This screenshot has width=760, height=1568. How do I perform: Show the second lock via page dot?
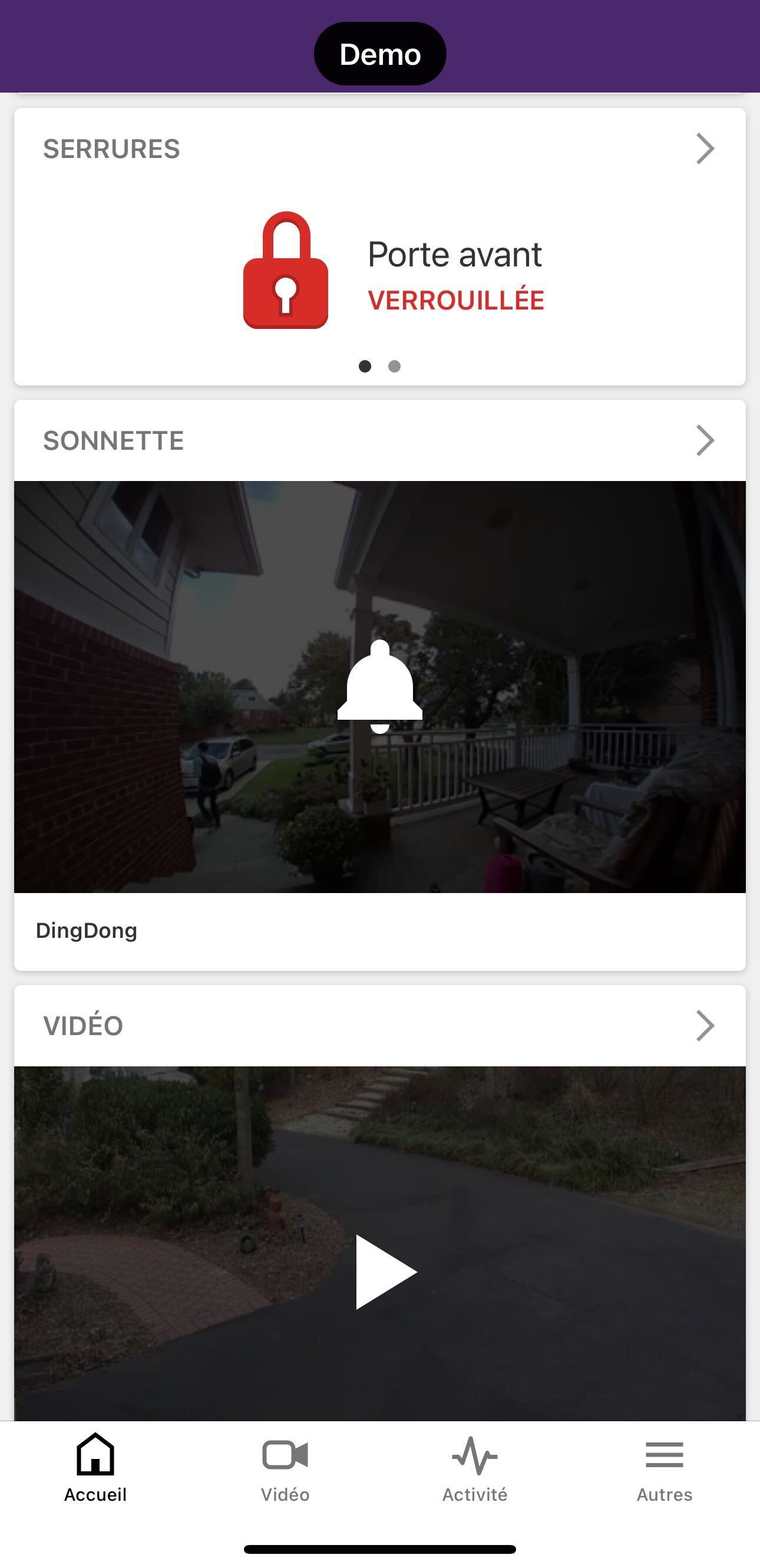tap(394, 367)
